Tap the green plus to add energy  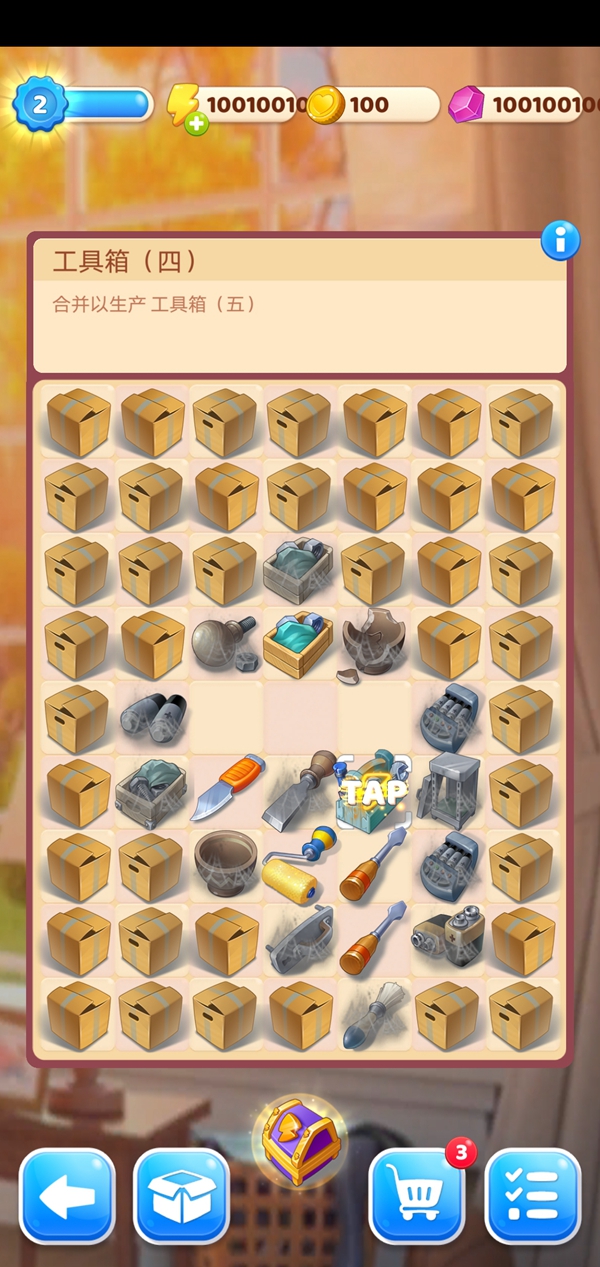(x=197, y=124)
